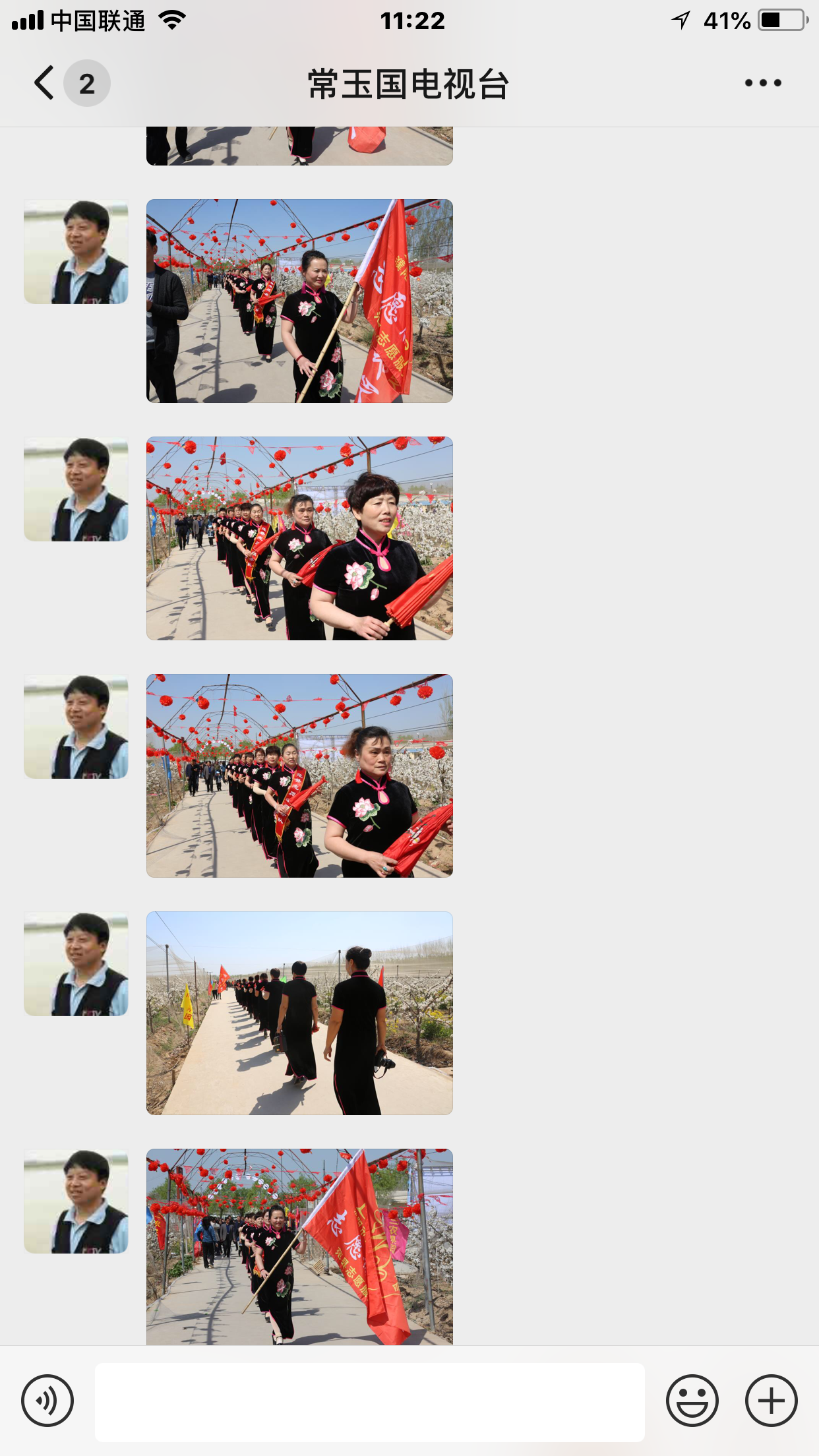
Task: Open photo of woman holding red flag pole
Action: (299, 301)
